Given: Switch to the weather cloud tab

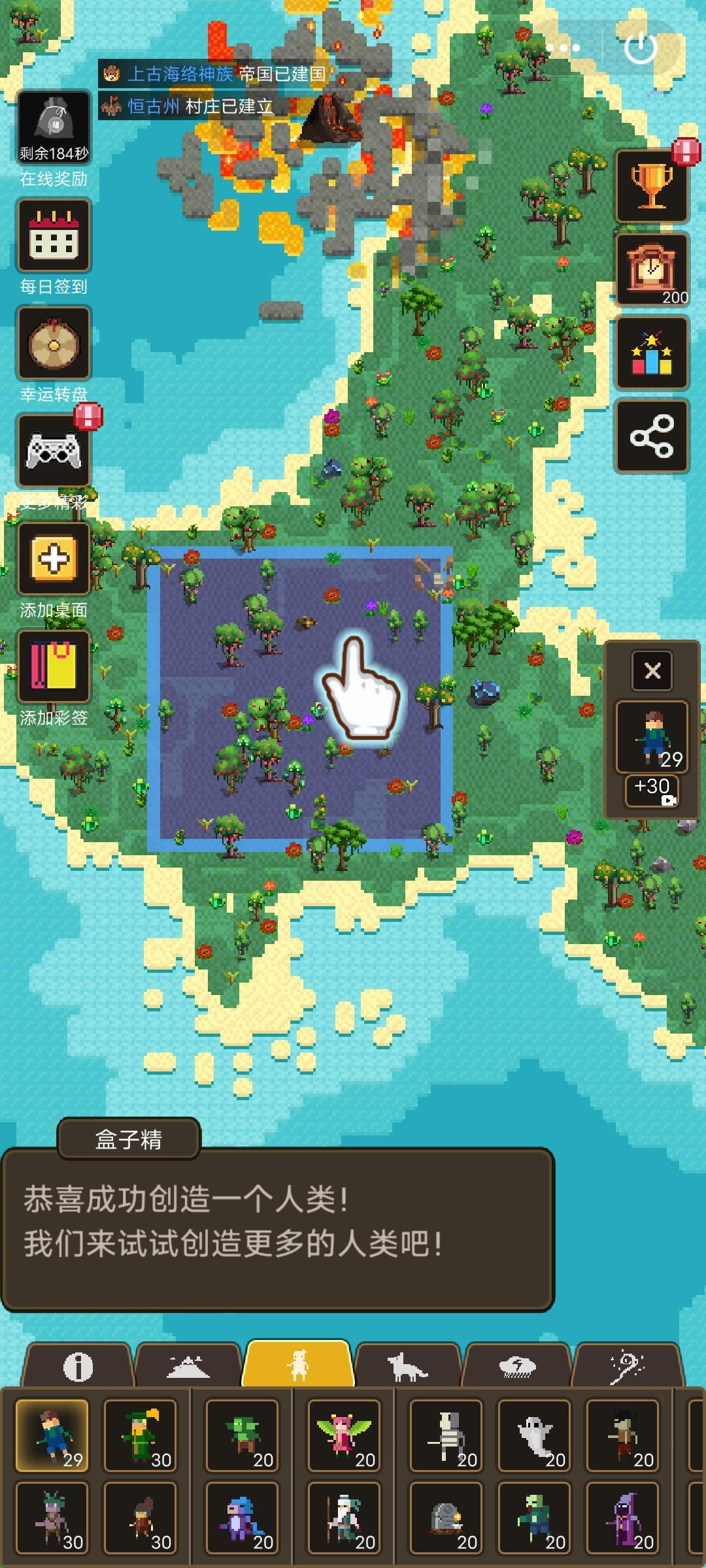Looking at the screenshot, I should [x=518, y=1365].
